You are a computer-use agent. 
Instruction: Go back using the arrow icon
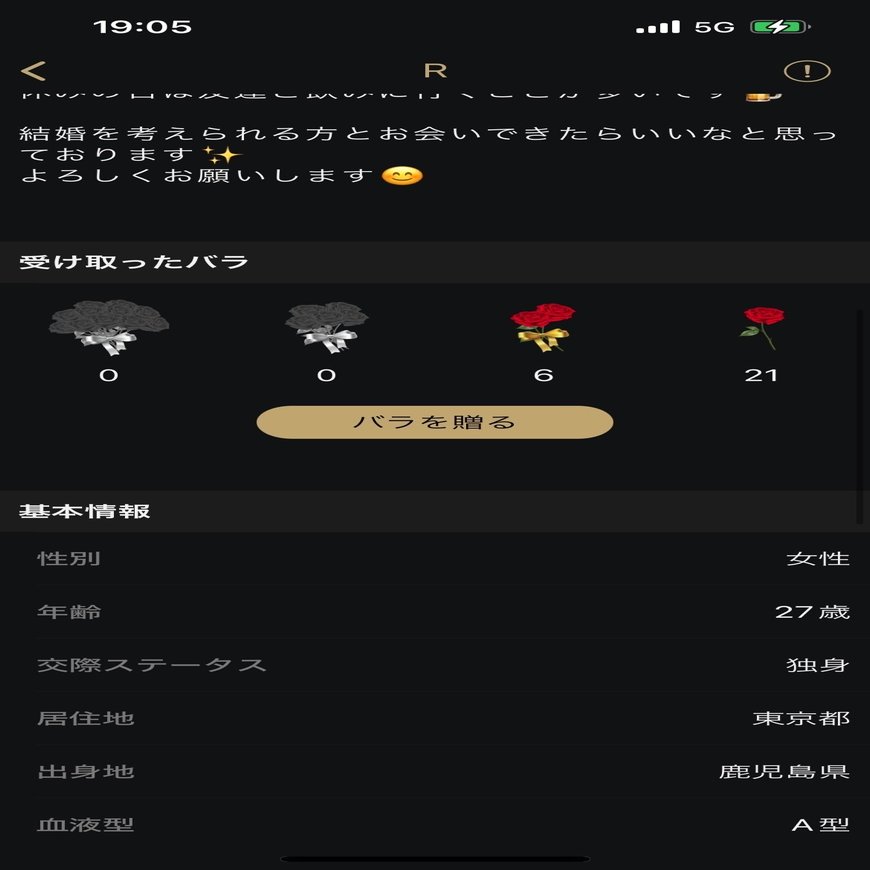(x=33, y=71)
